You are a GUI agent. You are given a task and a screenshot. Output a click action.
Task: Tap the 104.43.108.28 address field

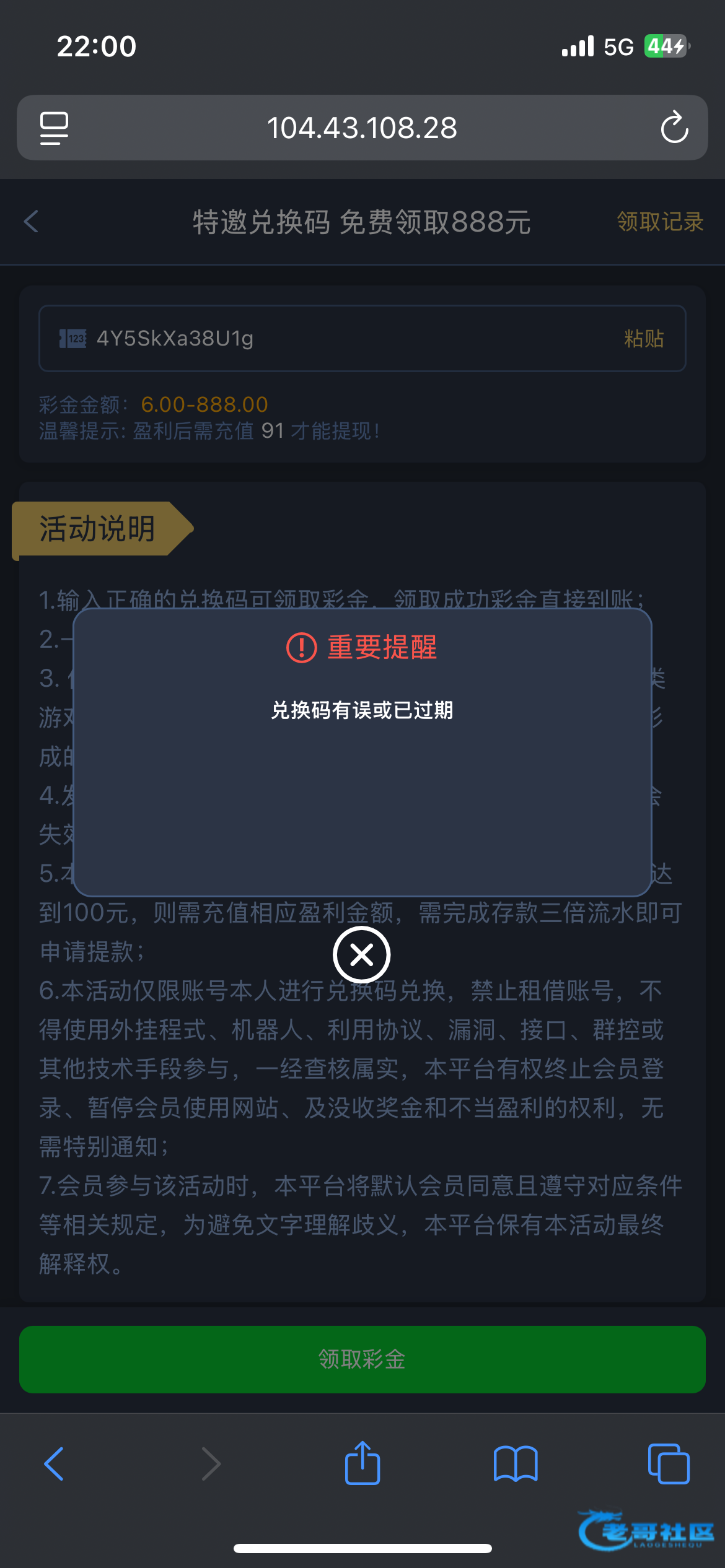(362, 128)
